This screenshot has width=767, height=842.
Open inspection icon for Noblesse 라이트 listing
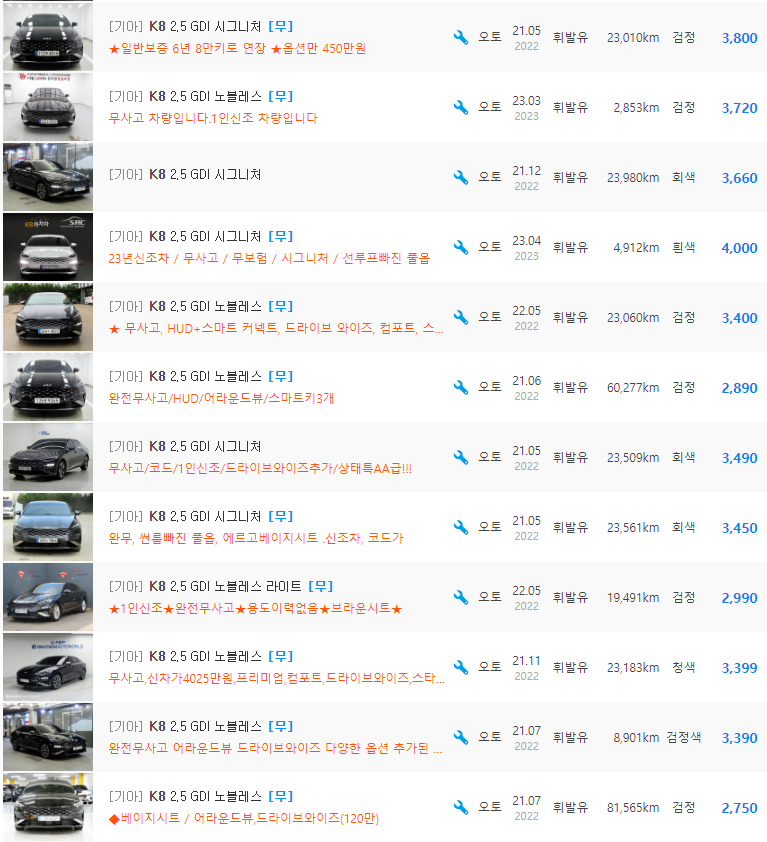pos(459,596)
